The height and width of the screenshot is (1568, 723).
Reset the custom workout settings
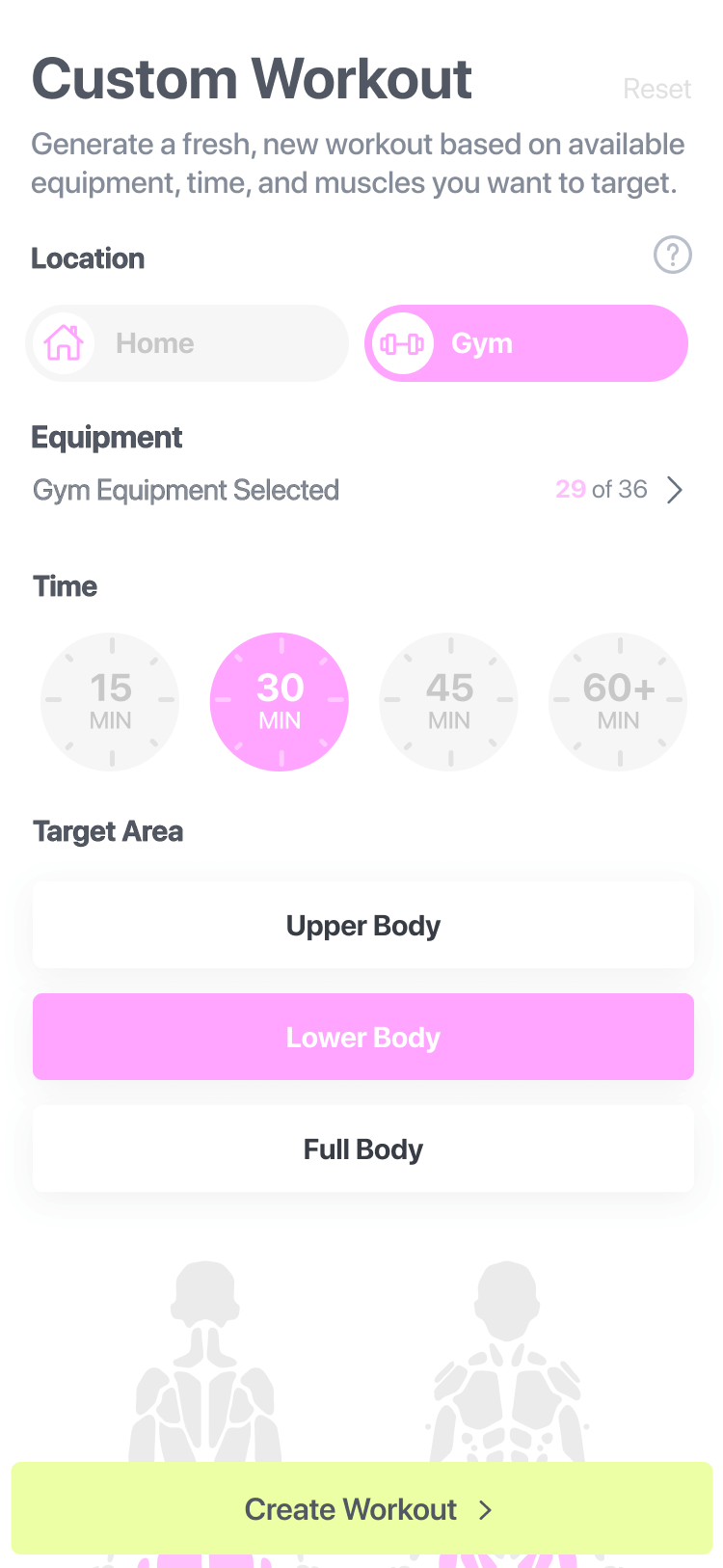pos(656,90)
